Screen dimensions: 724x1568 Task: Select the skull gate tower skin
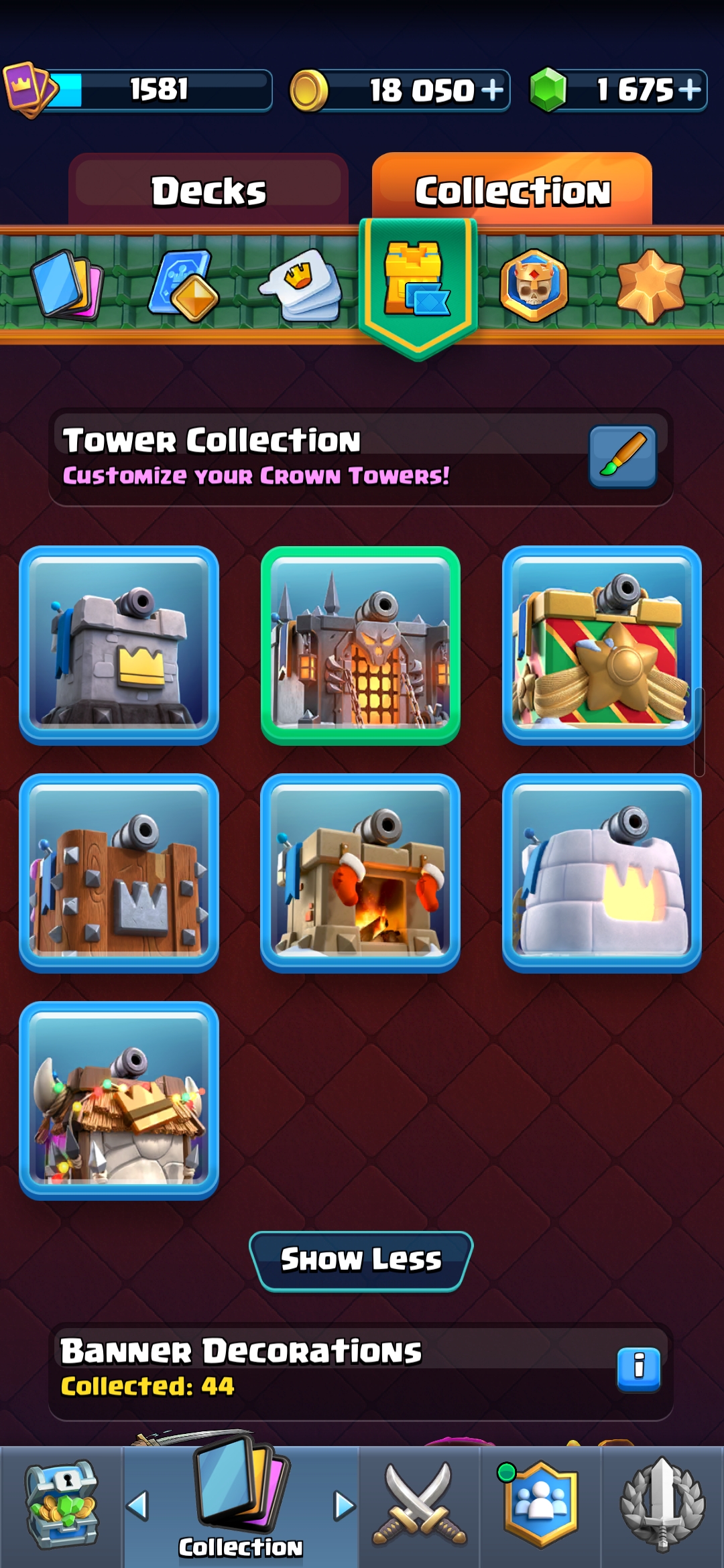point(361,645)
